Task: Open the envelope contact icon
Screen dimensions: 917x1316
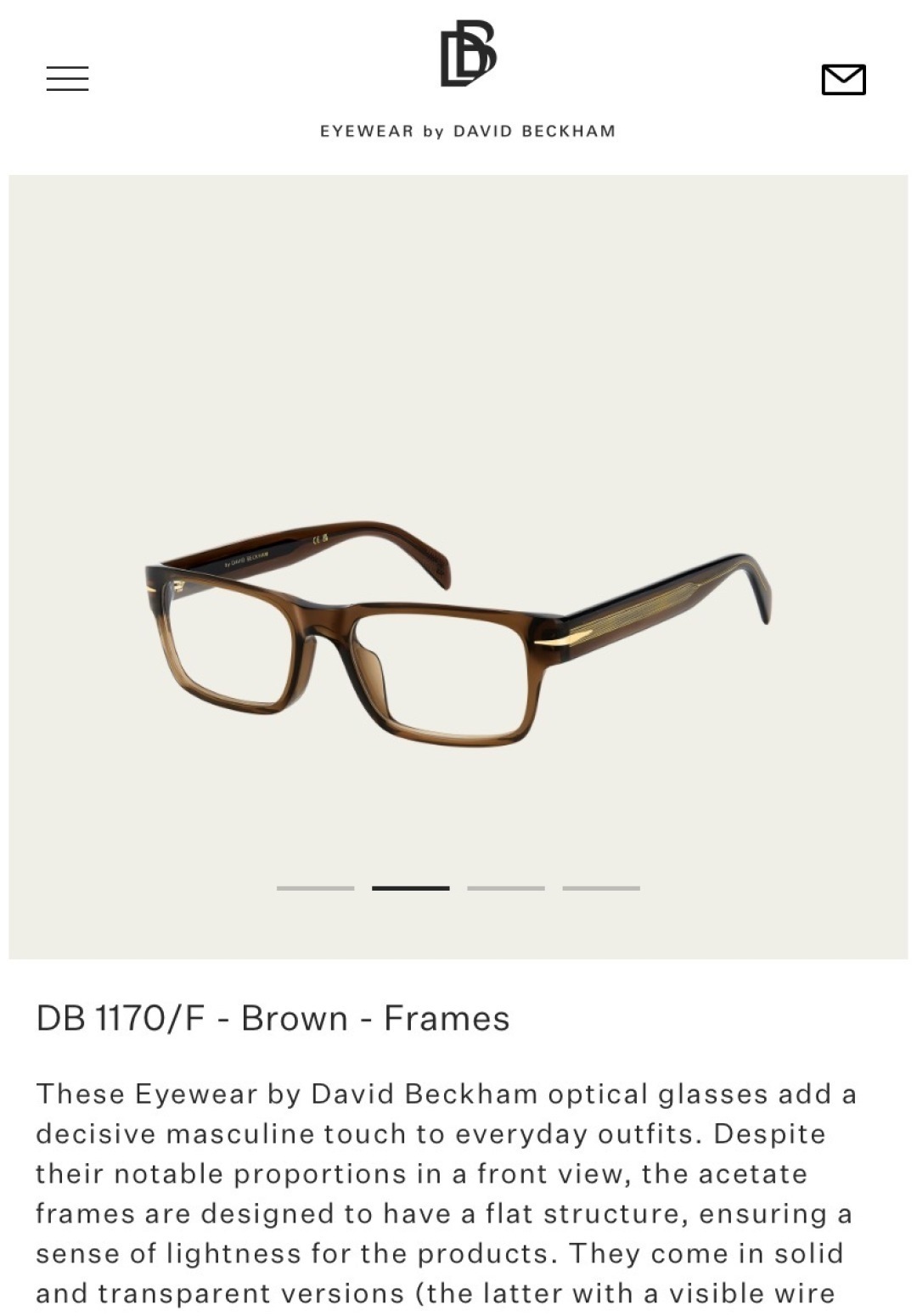Action: pos(843,80)
